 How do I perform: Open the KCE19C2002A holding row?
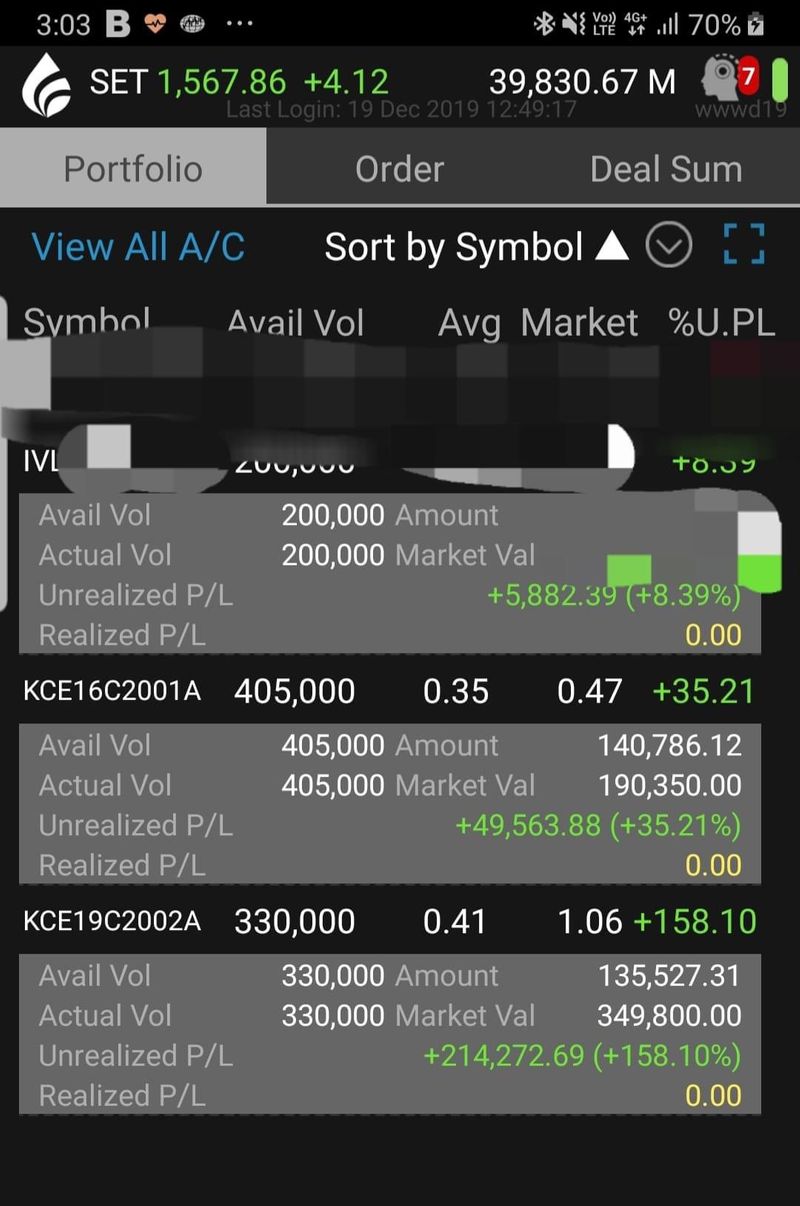pos(388,921)
